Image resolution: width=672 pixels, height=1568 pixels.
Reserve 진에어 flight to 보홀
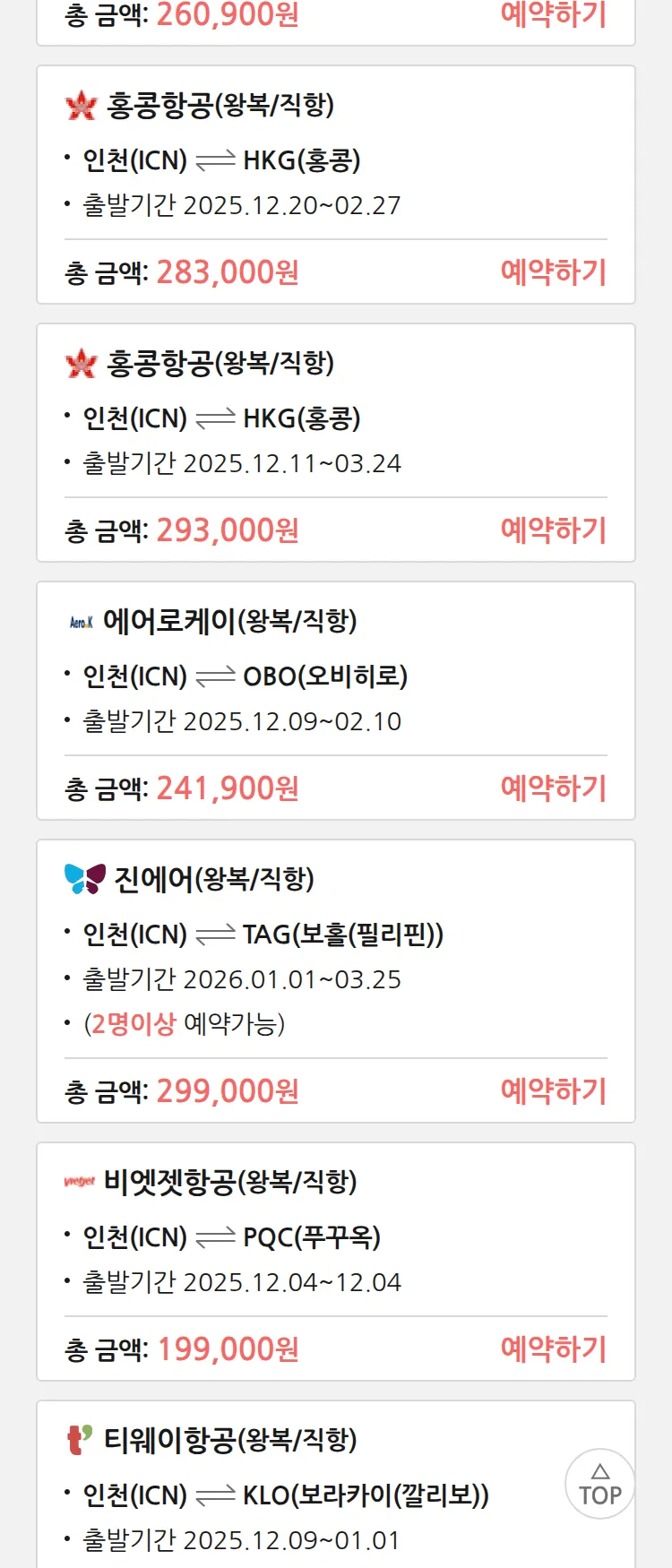tap(553, 1091)
